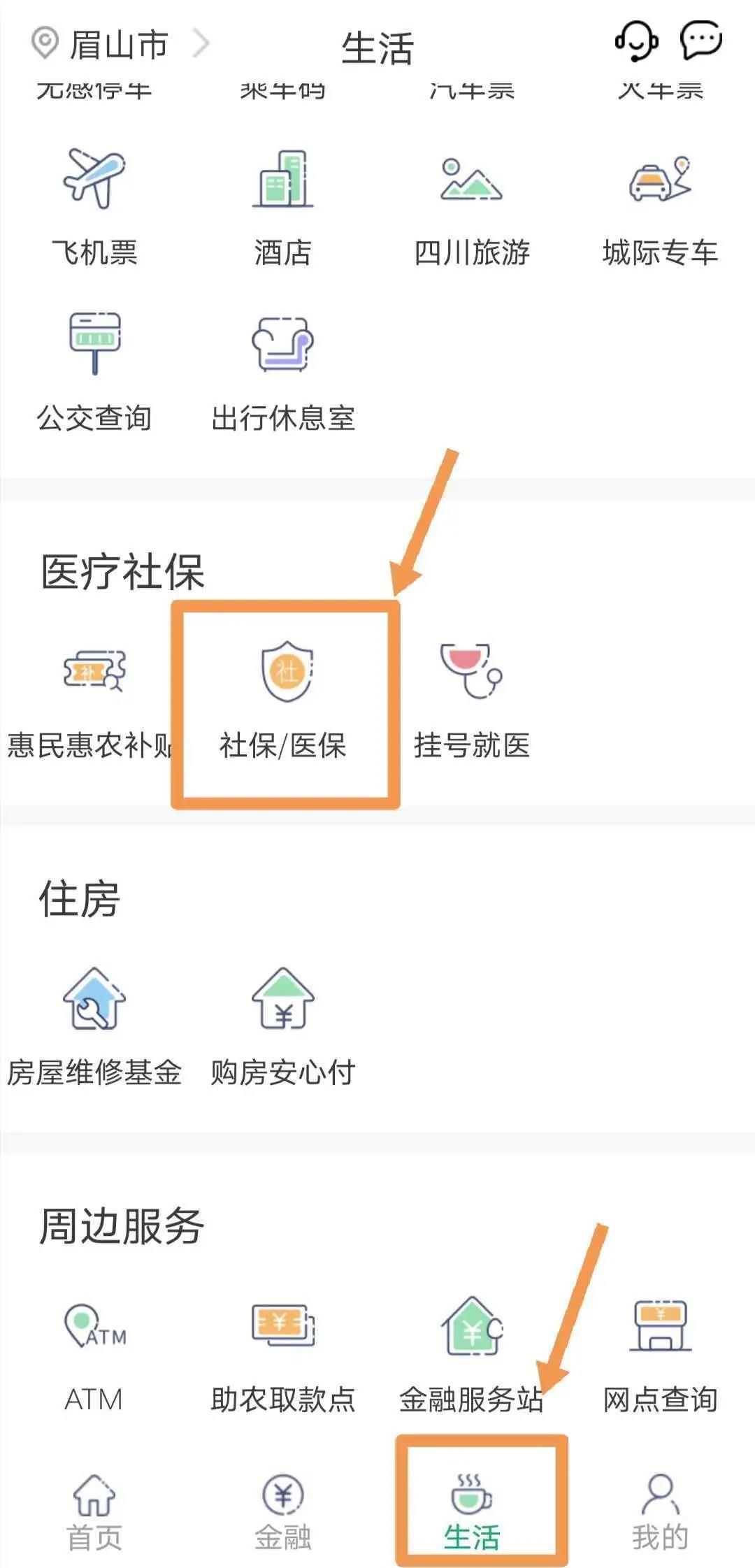Open 飞机票 flight tickets
The width and height of the screenshot is (755, 1568).
pyautogui.click(x=94, y=208)
